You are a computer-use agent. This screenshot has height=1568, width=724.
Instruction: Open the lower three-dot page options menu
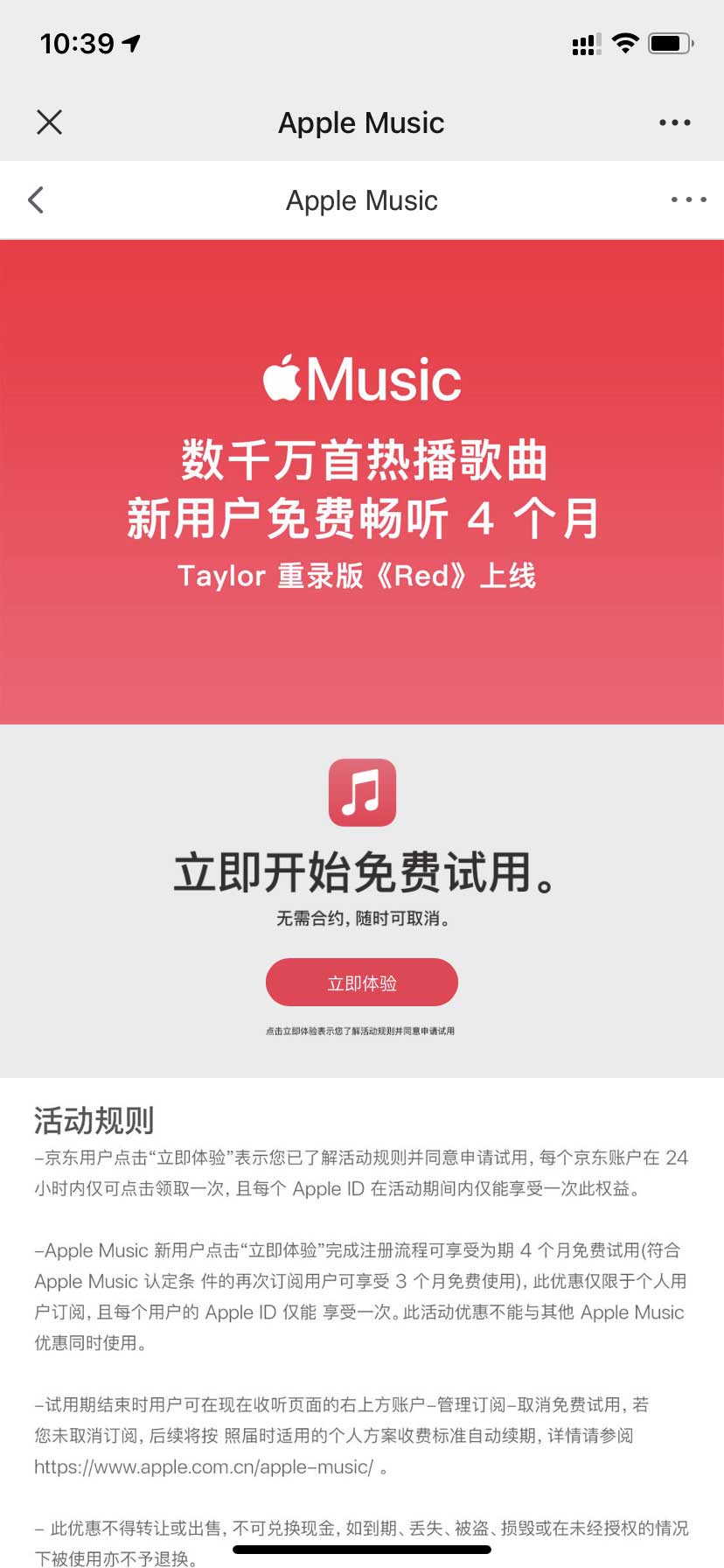[x=687, y=199]
